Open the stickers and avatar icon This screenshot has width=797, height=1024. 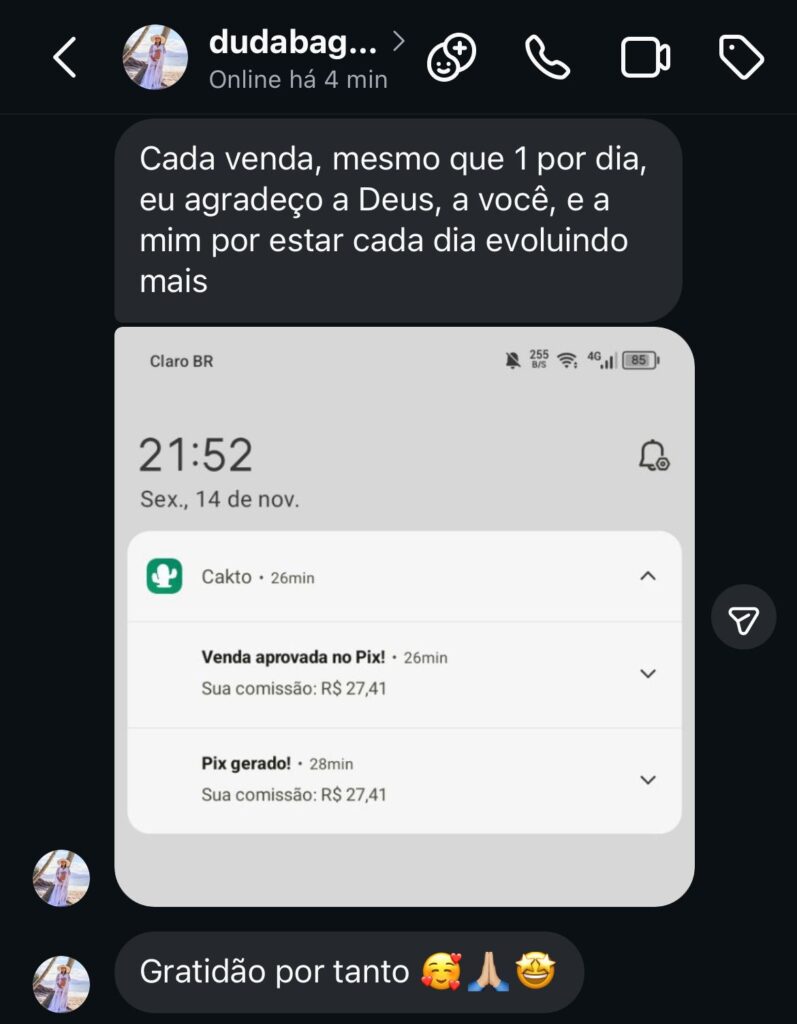[x=451, y=57]
